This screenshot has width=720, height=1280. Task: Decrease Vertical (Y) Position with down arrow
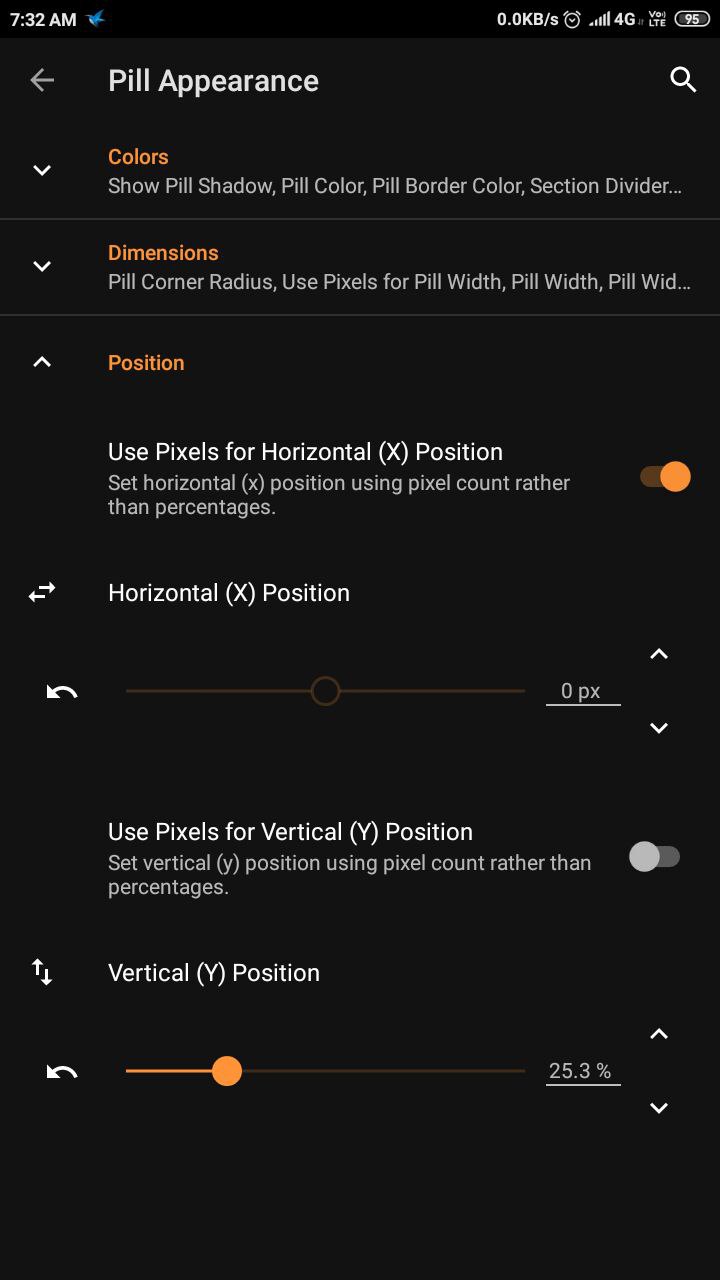coord(659,1108)
